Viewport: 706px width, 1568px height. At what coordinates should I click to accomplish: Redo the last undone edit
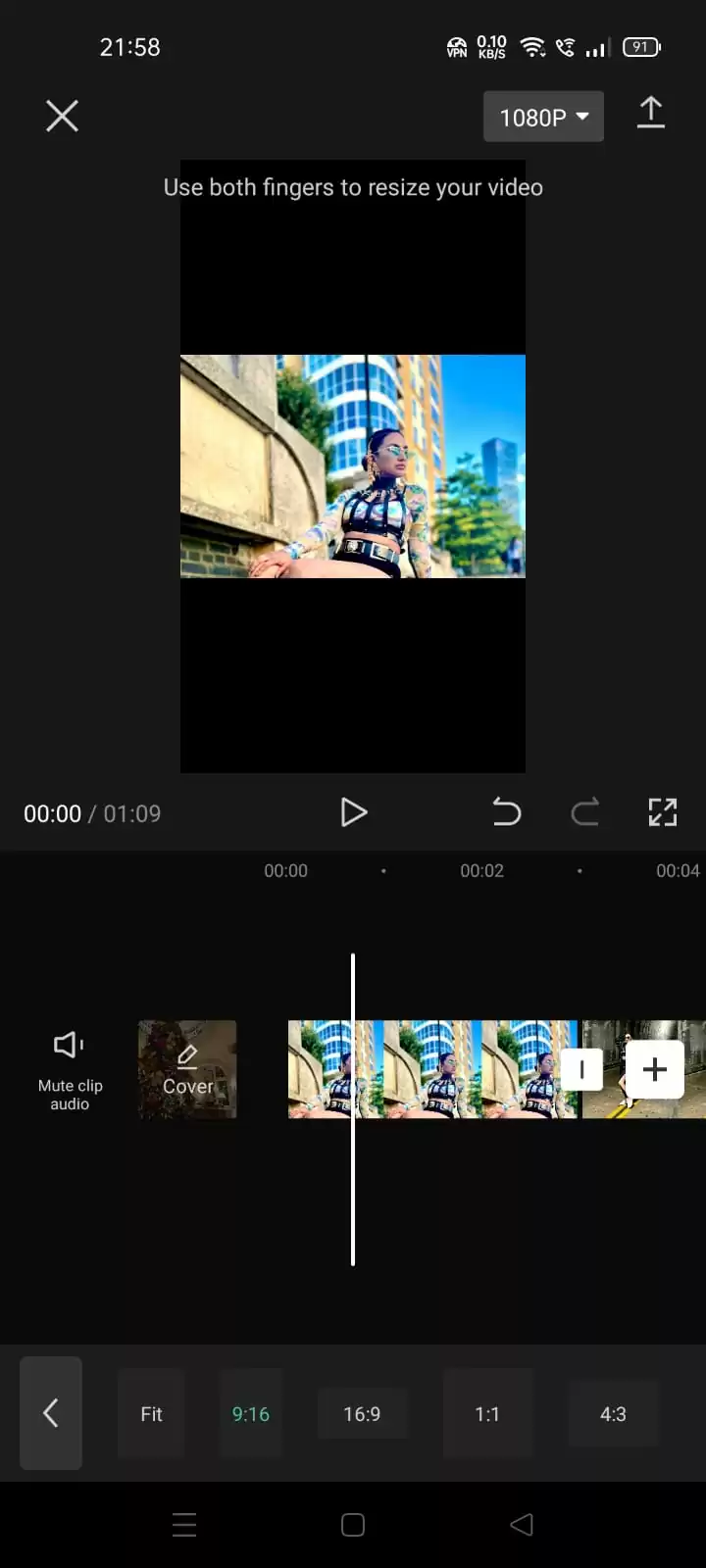(585, 812)
